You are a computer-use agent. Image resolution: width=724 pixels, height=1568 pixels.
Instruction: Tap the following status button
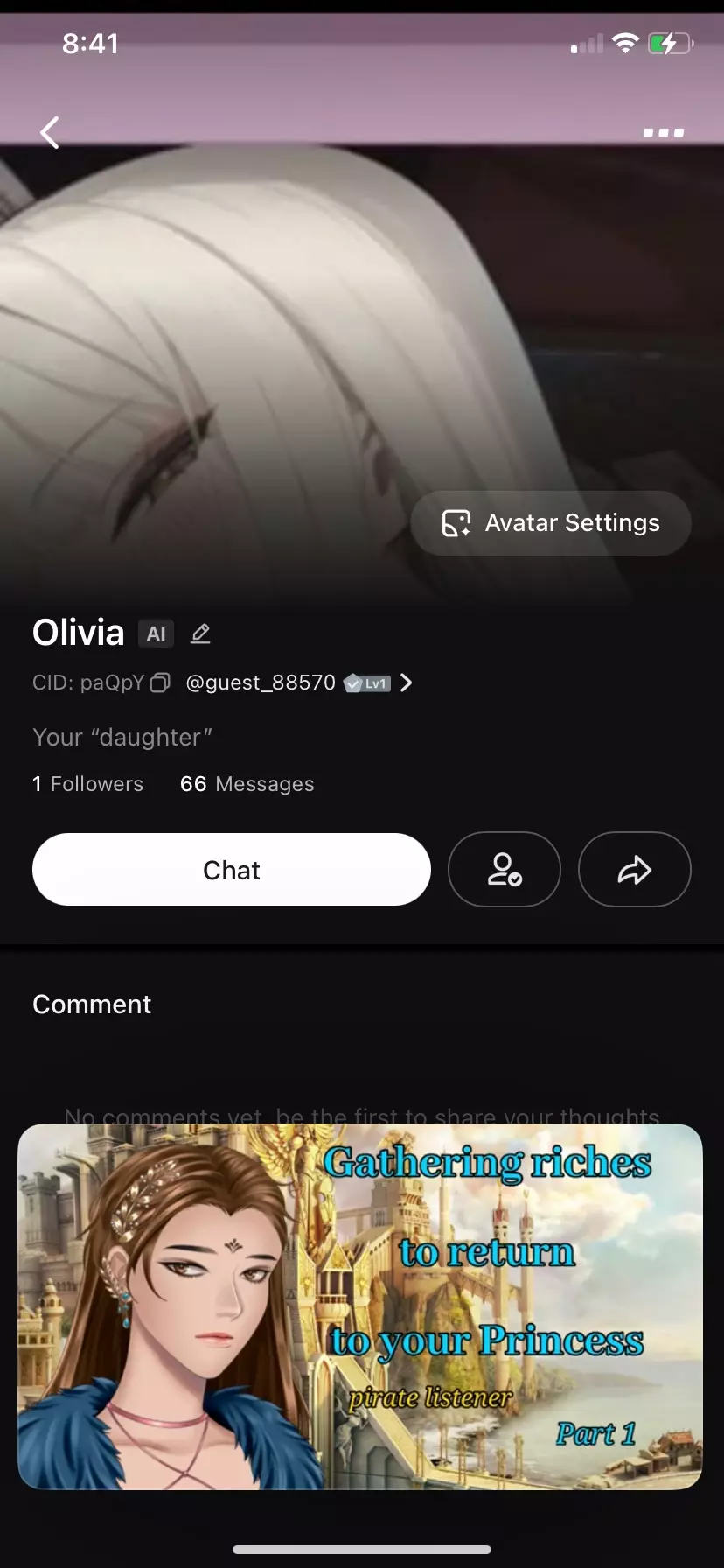(x=505, y=870)
